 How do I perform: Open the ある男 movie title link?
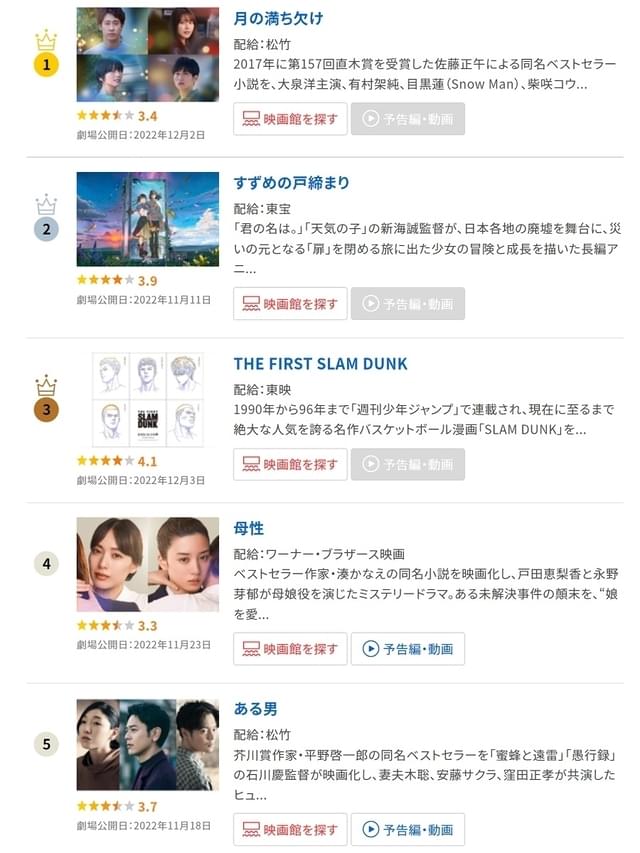[x=255, y=709]
